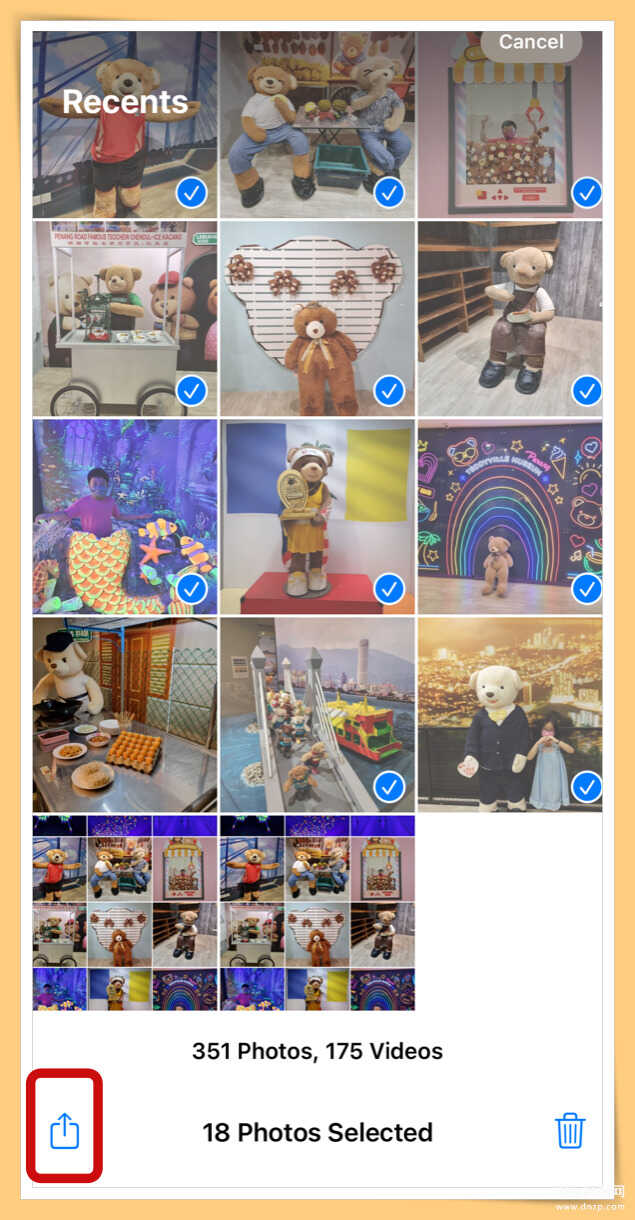Delete the selected photos with trash icon
The image size is (635, 1220).
click(570, 1131)
